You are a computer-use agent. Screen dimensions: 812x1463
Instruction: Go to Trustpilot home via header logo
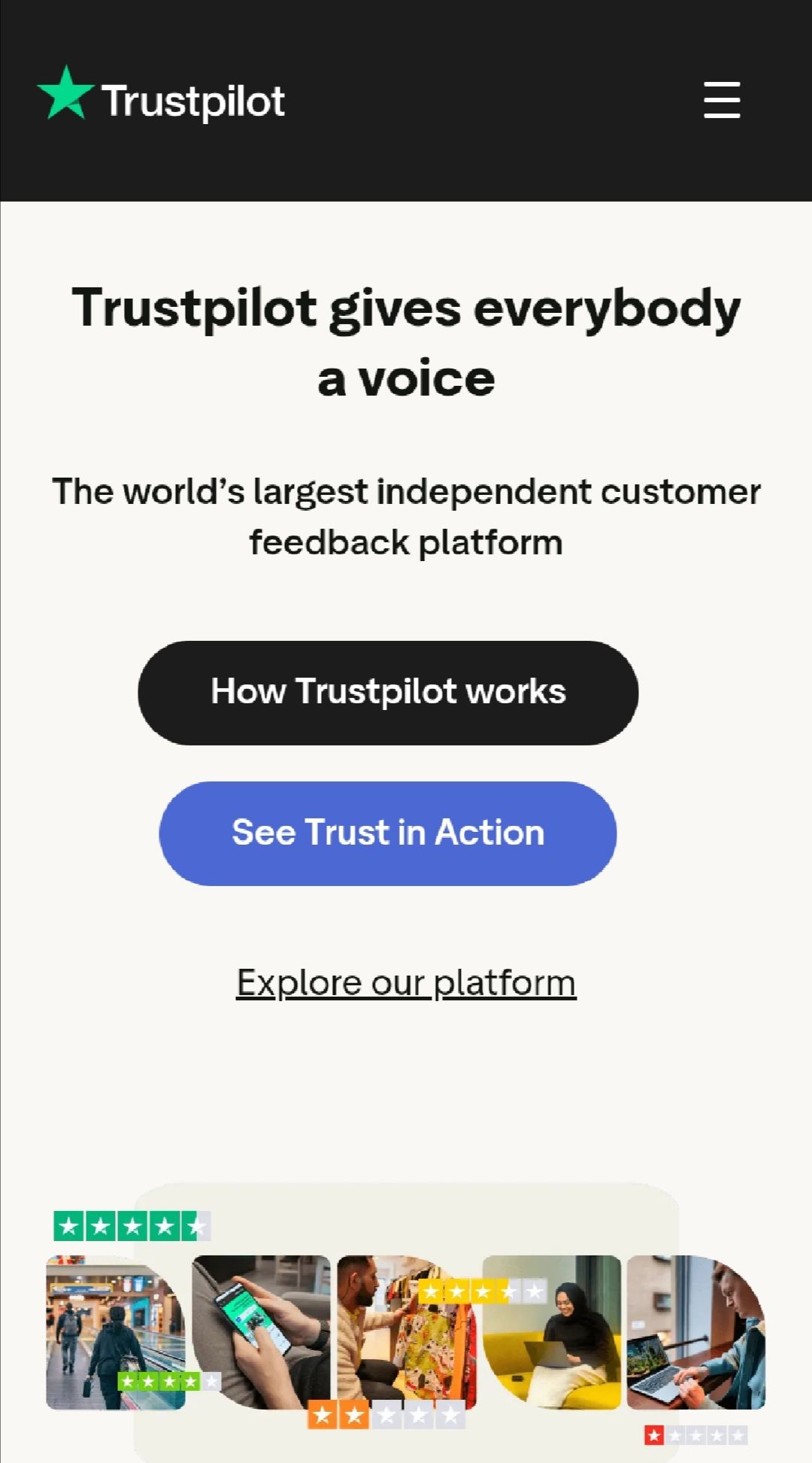coord(162,99)
